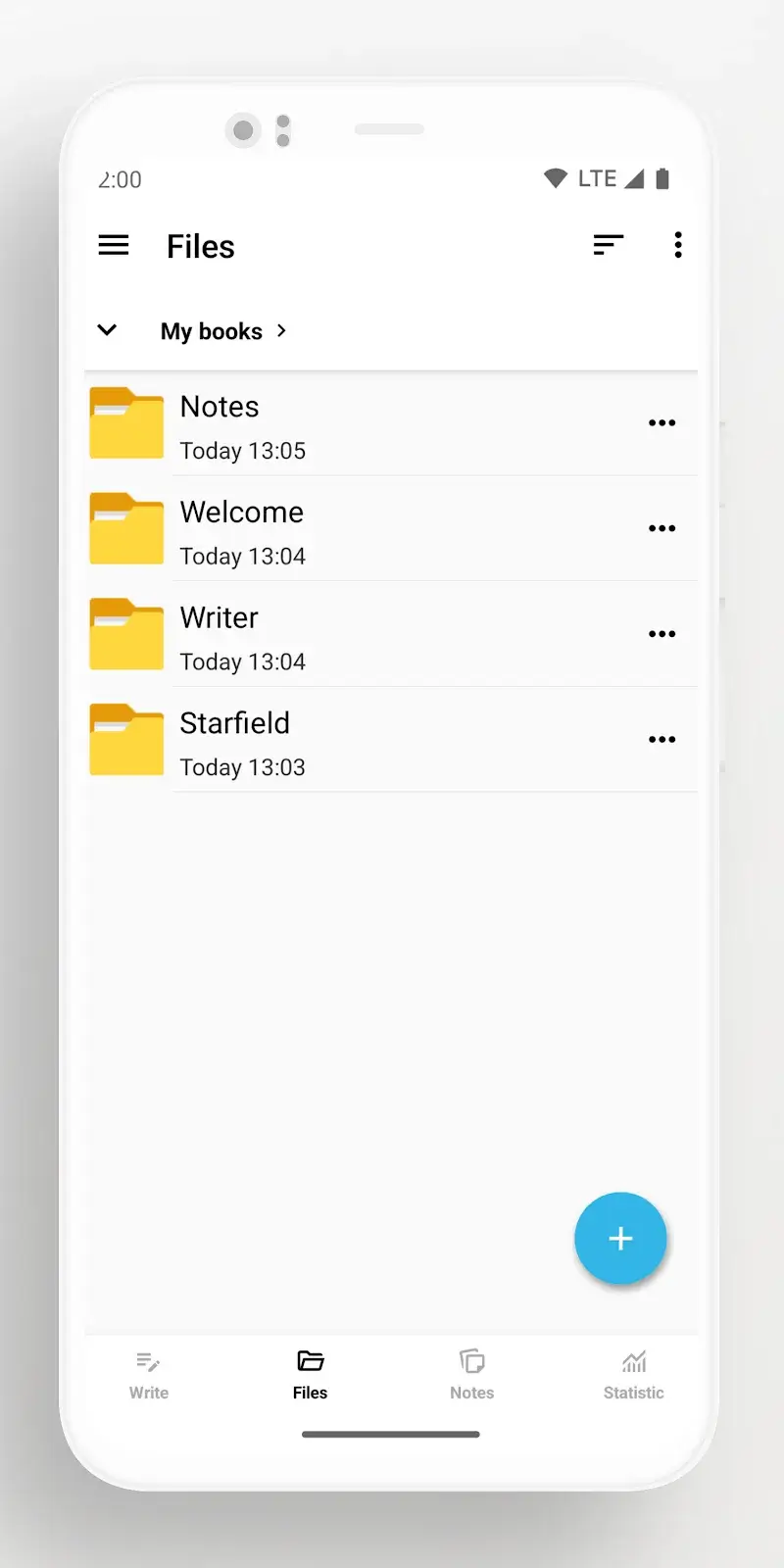Create a new item with the plus button

[x=621, y=1238]
